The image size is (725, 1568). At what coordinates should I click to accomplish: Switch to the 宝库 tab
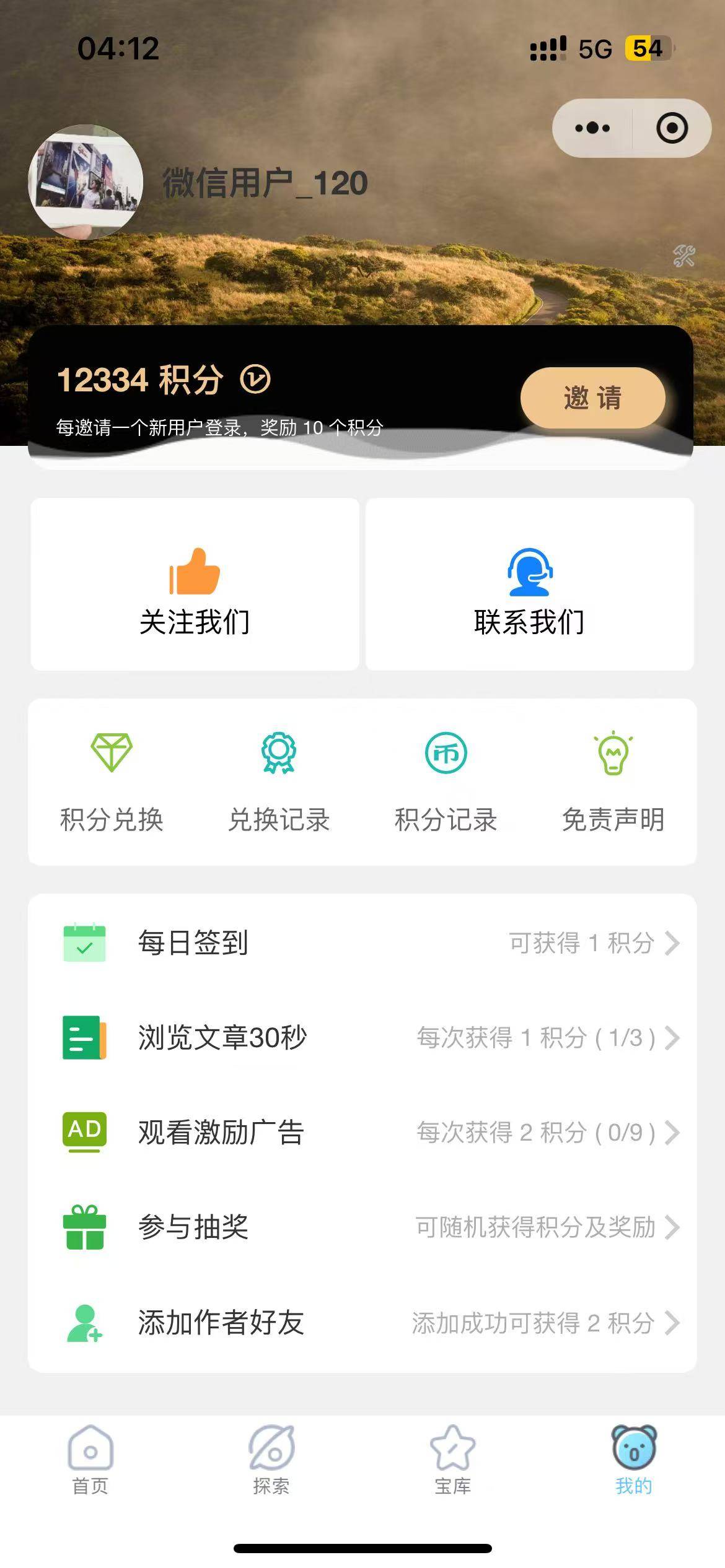[452, 1459]
